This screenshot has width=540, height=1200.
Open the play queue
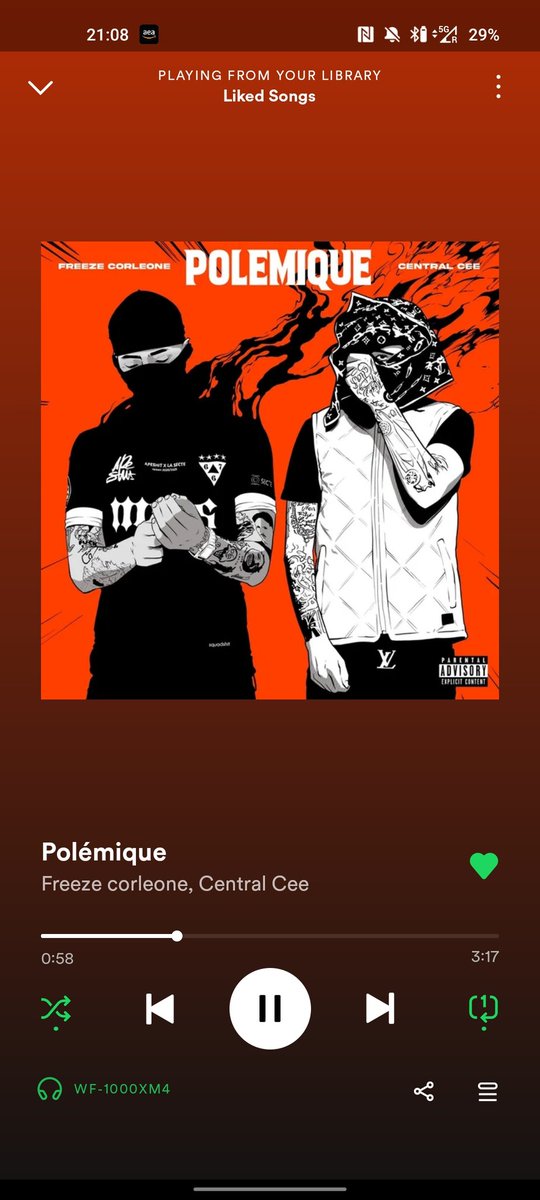[x=488, y=1091]
